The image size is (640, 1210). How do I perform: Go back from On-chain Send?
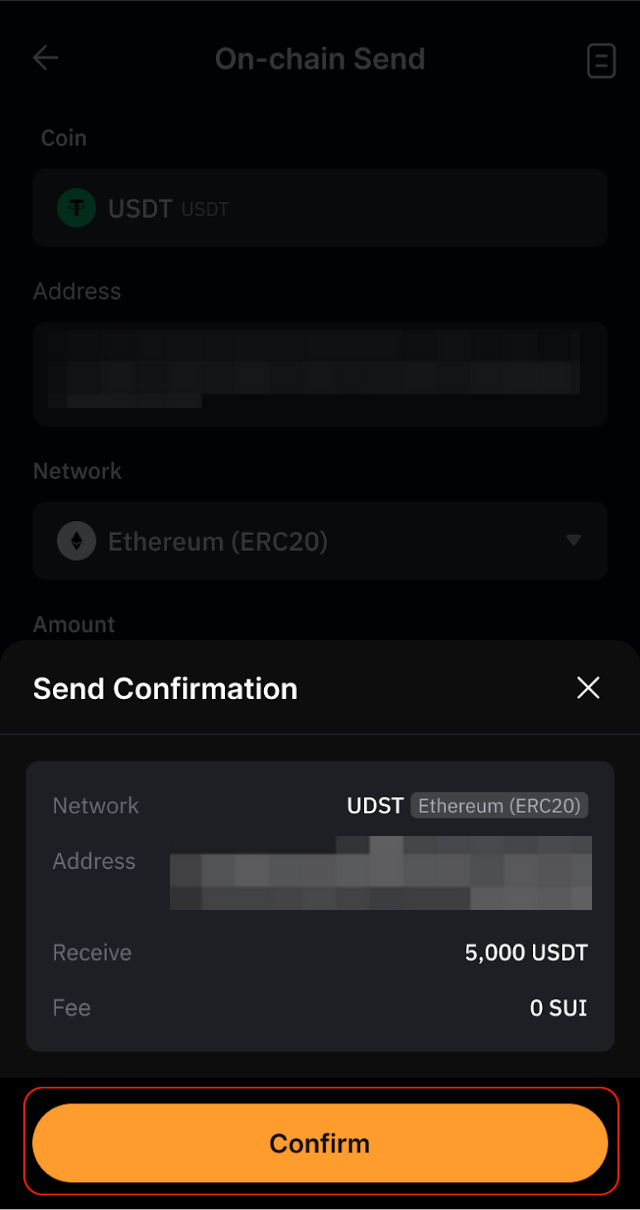click(46, 58)
